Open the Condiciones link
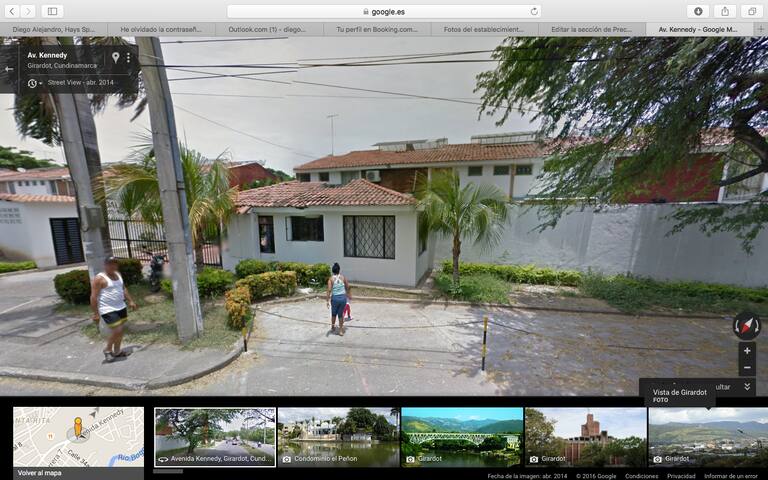The image size is (768, 480). click(641, 476)
